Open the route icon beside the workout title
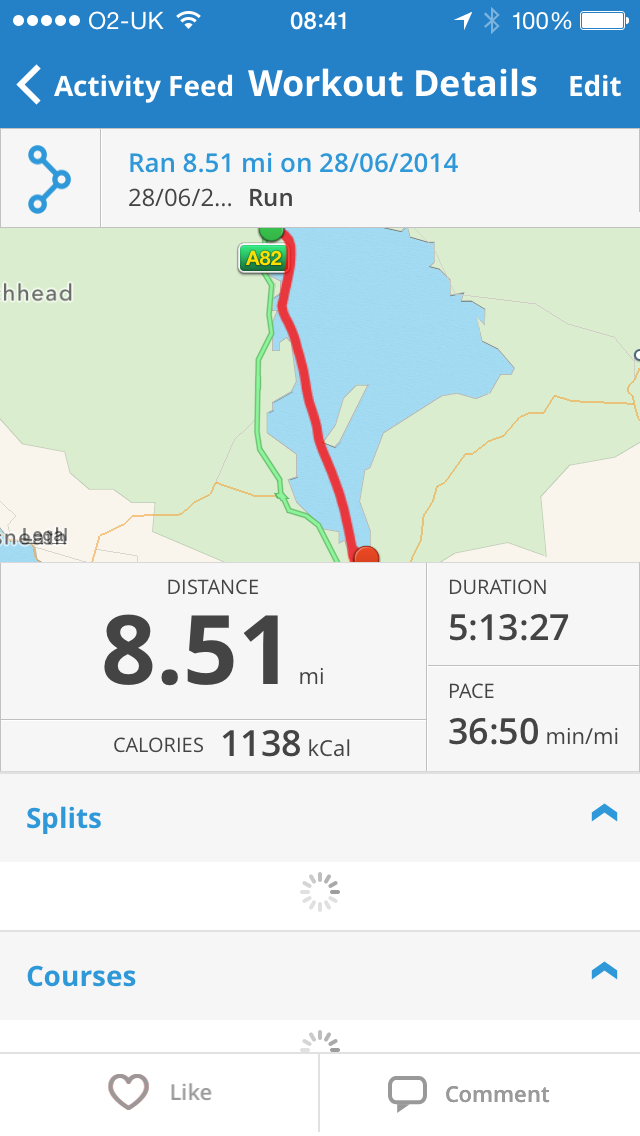This screenshot has width=640, height=1136. (x=49, y=179)
